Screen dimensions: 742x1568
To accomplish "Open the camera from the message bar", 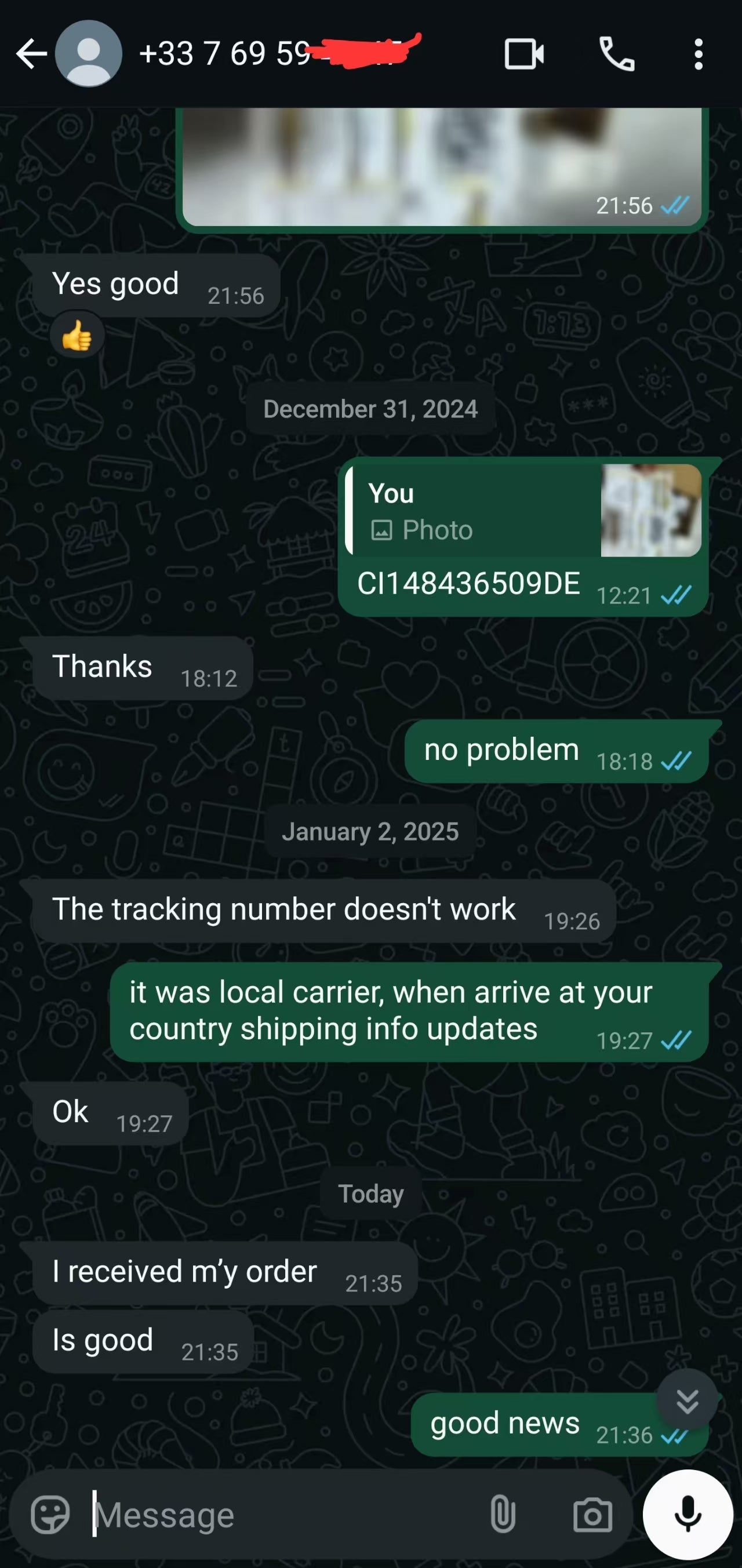I will 592,1514.
